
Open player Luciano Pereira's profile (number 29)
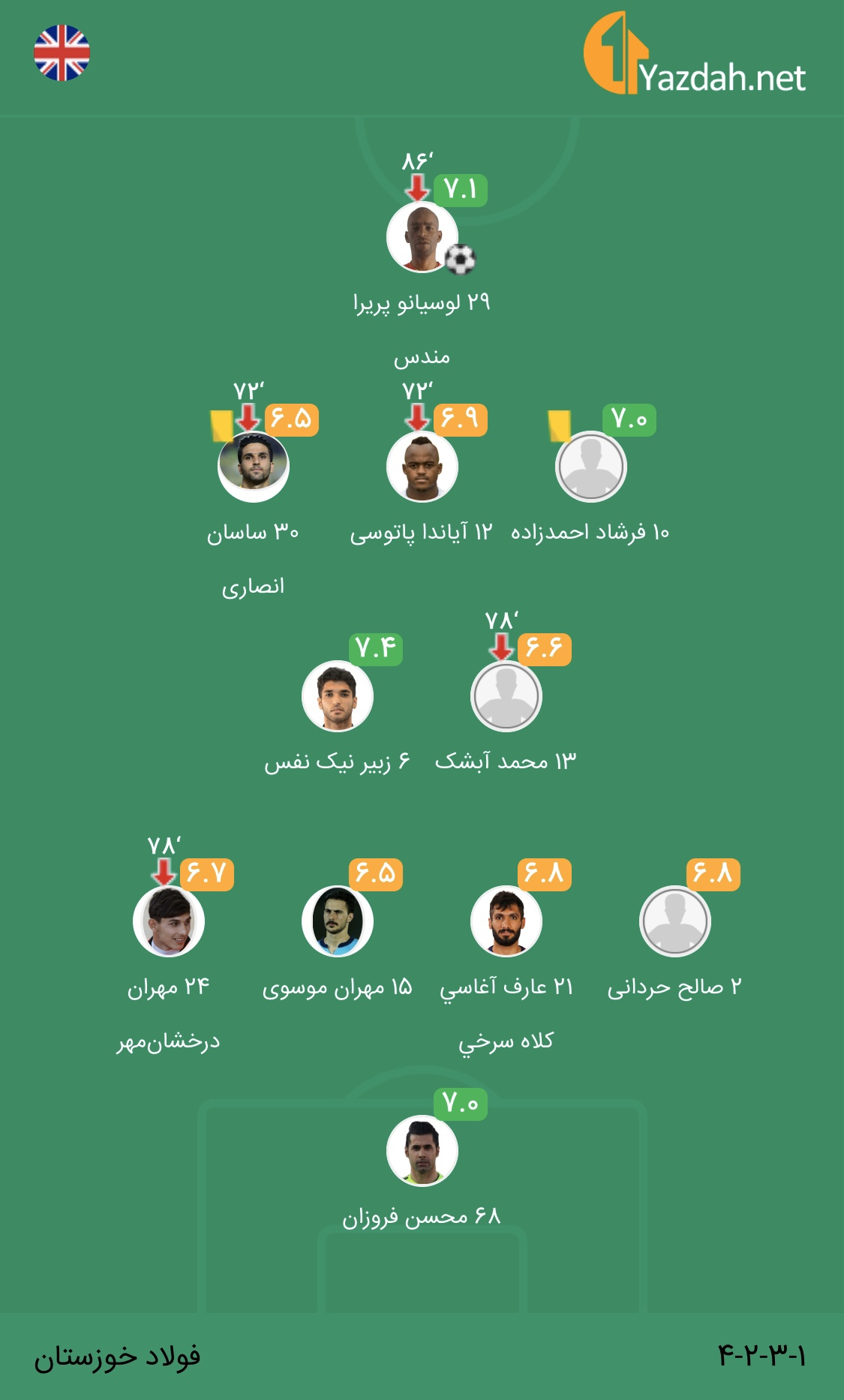click(x=422, y=237)
